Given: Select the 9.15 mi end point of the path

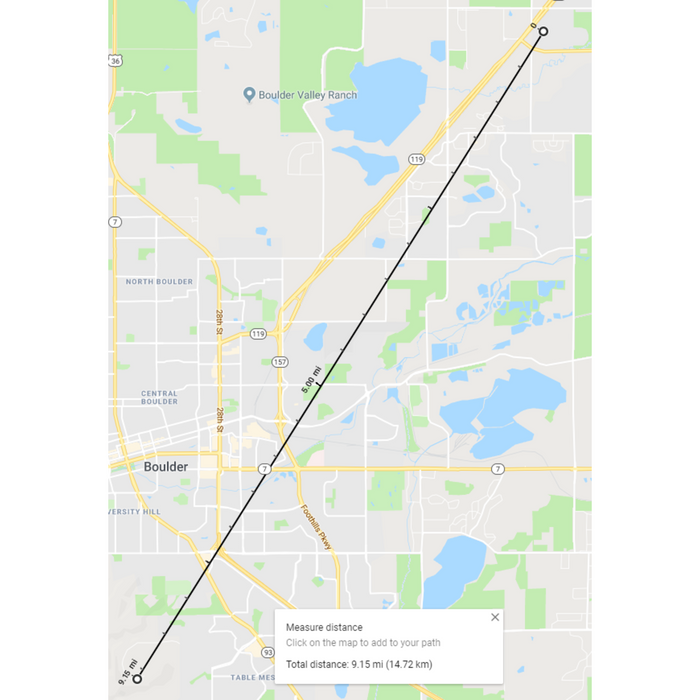Looking at the screenshot, I should [x=137, y=678].
